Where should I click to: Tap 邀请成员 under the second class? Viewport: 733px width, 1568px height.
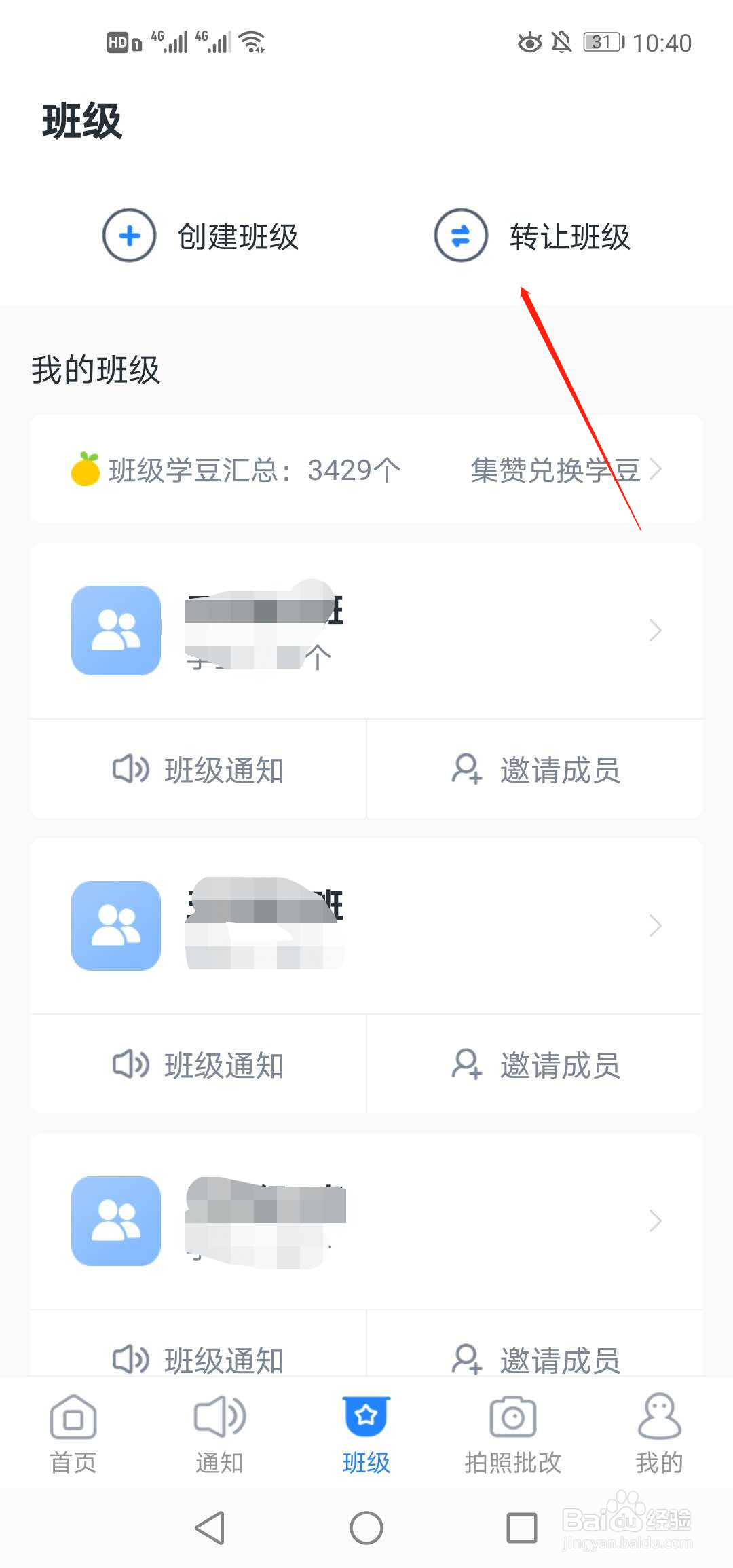[x=536, y=1065]
